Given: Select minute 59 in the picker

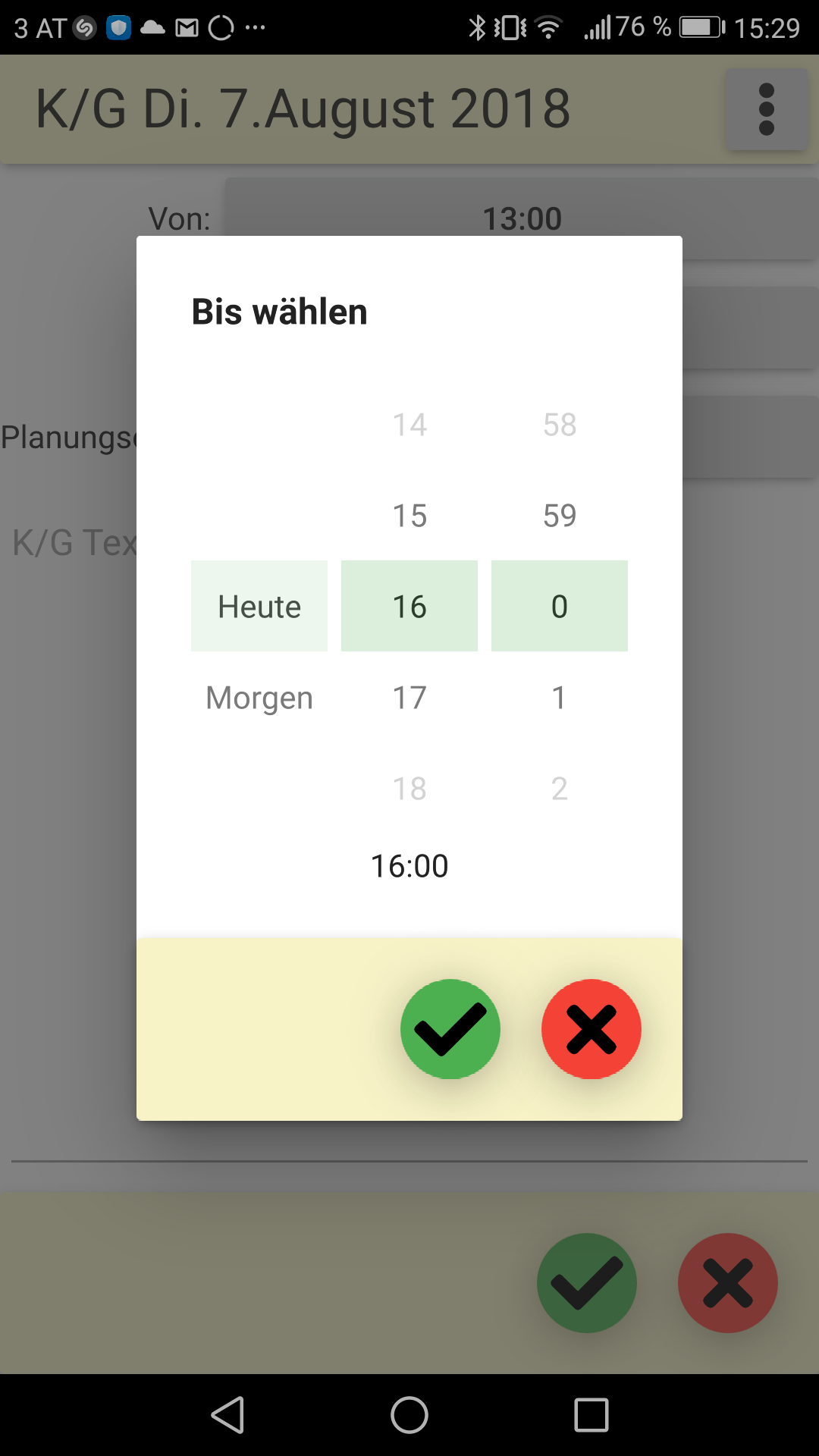Looking at the screenshot, I should coord(560,516).
